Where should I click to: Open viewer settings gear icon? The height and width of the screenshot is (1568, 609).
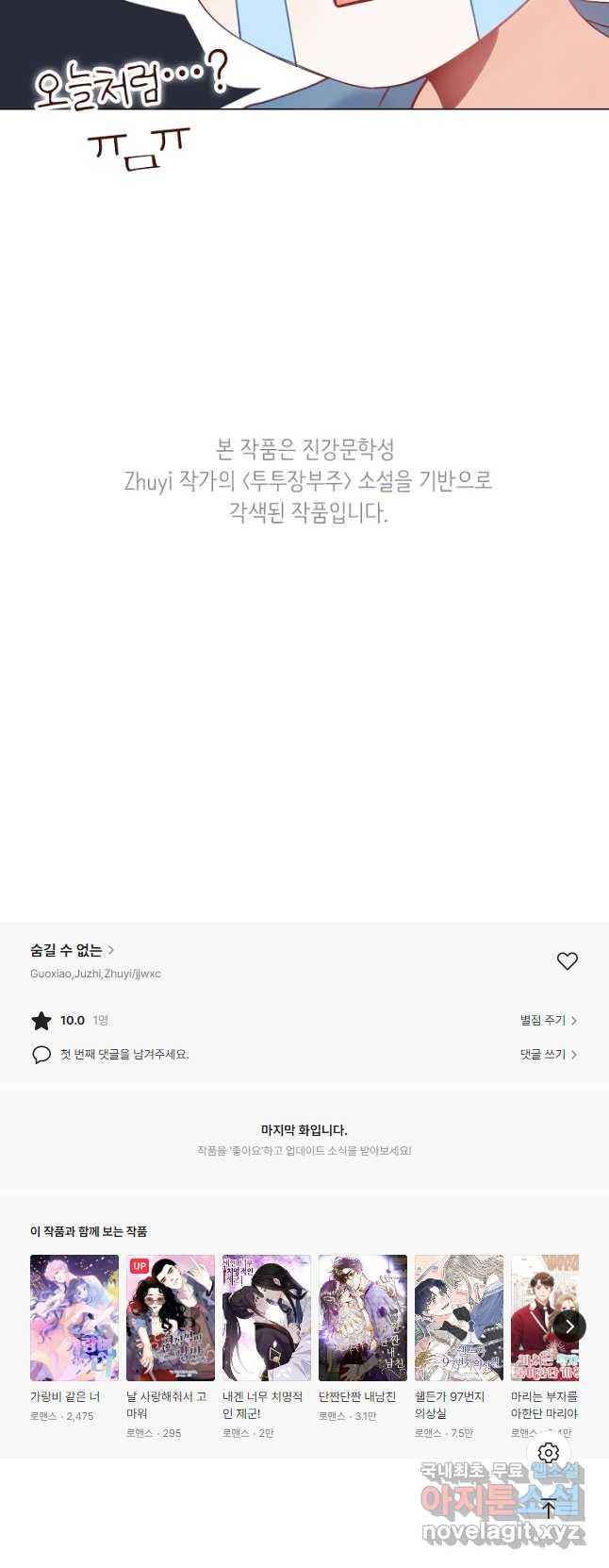(549, 1453)
